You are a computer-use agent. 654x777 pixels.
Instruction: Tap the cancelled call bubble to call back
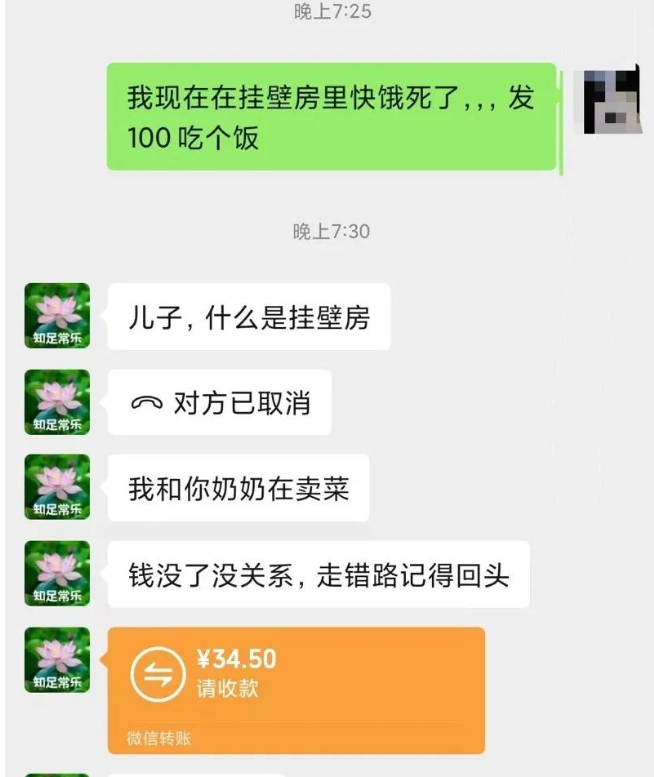(219, 403)
